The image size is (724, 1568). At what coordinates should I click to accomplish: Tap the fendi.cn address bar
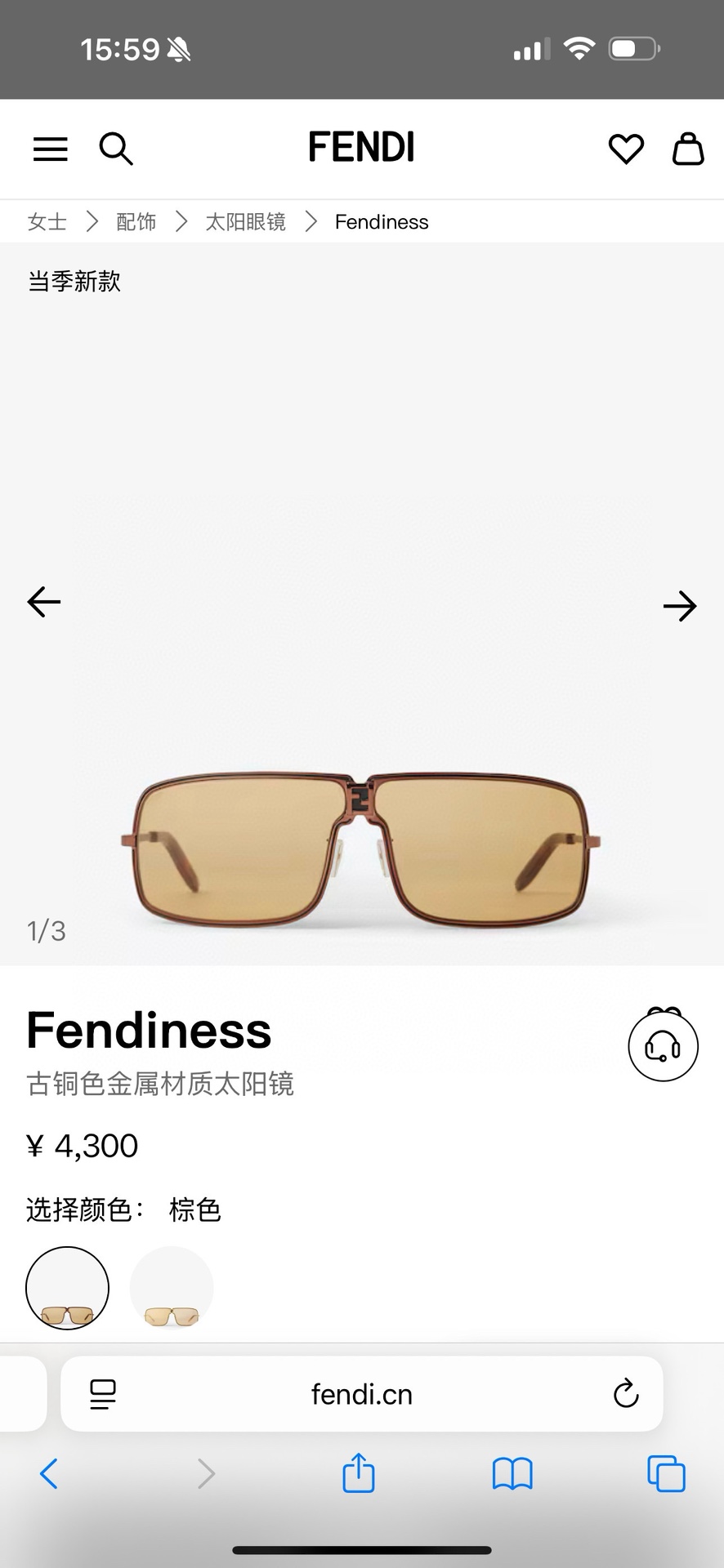pyautogui.click(x=362, y=1395)
